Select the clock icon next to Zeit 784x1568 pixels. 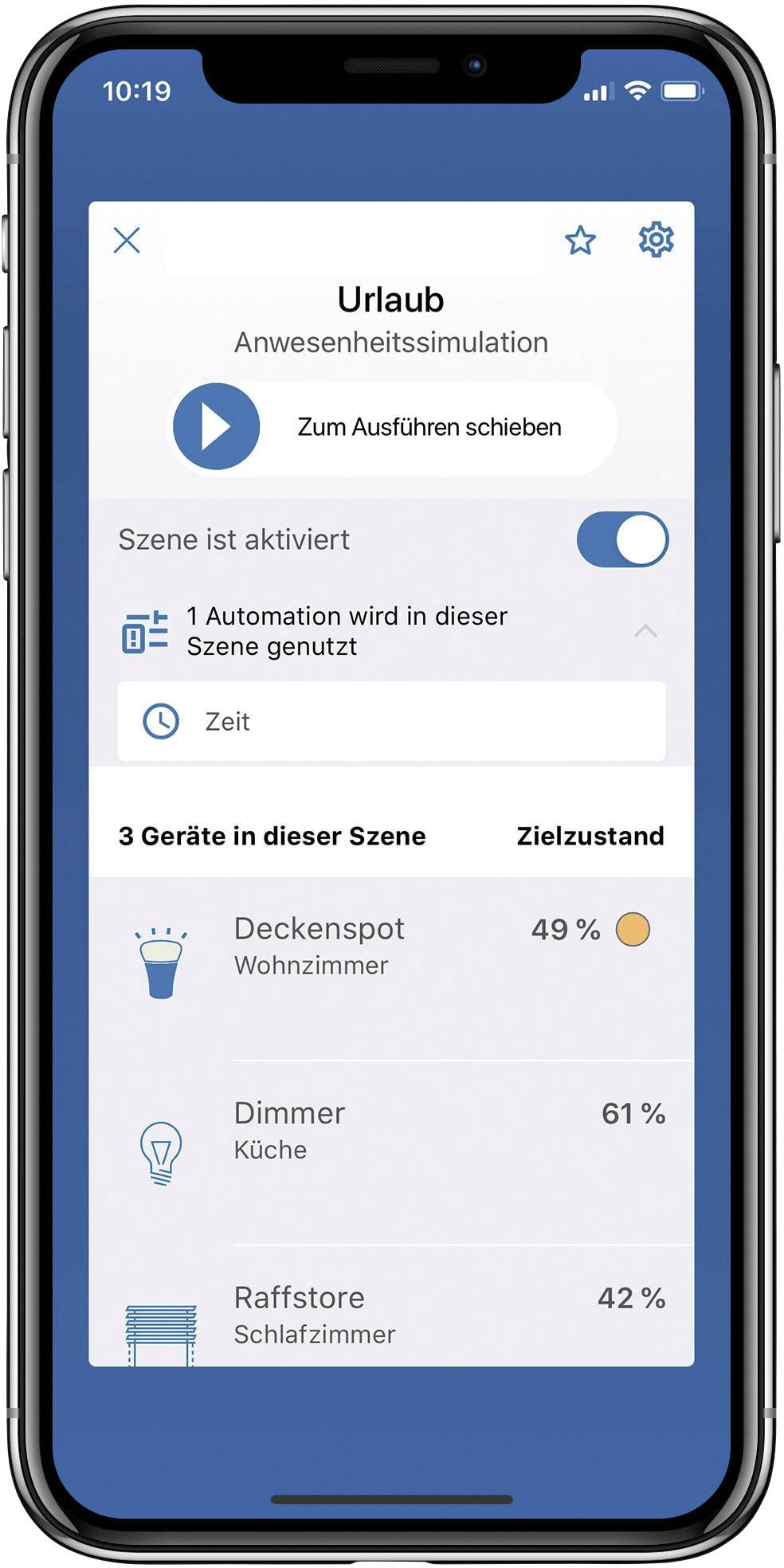pos(160,720)
